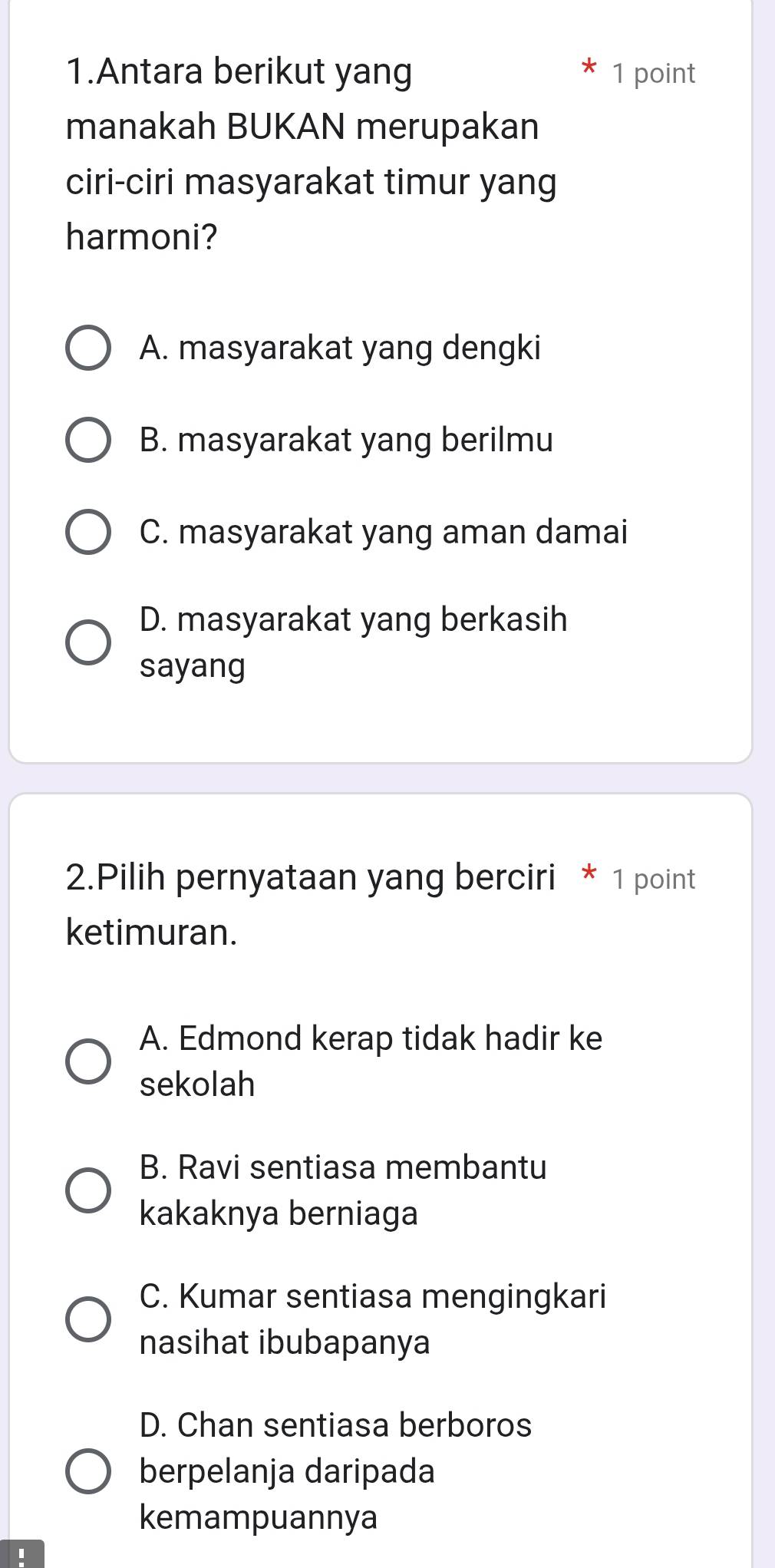This screenshot has height=1568, width=775.
Task: Click the red asterisk on question 2
Action: tap(589, 874)
